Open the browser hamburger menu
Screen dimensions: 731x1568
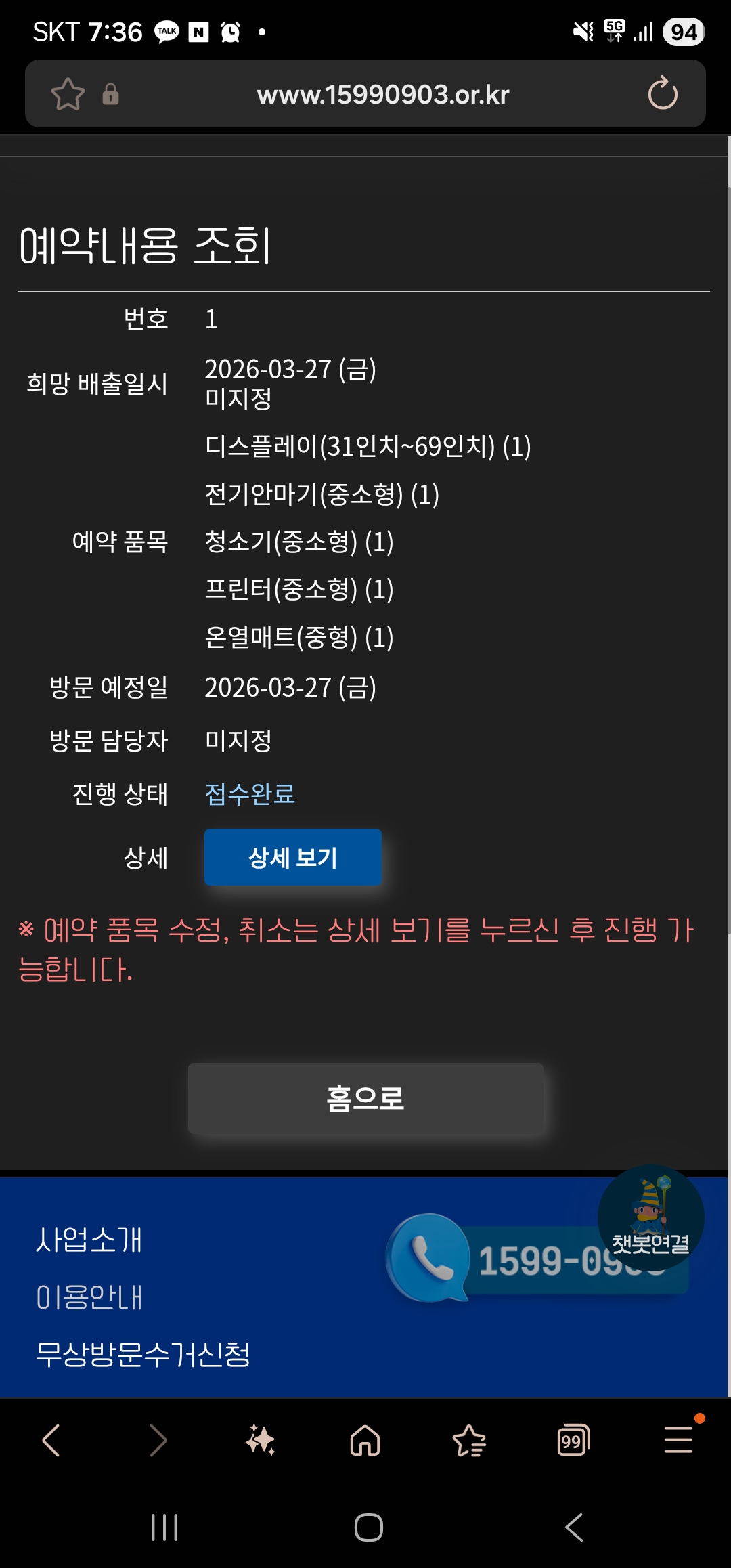click(x=678, y=1439)
